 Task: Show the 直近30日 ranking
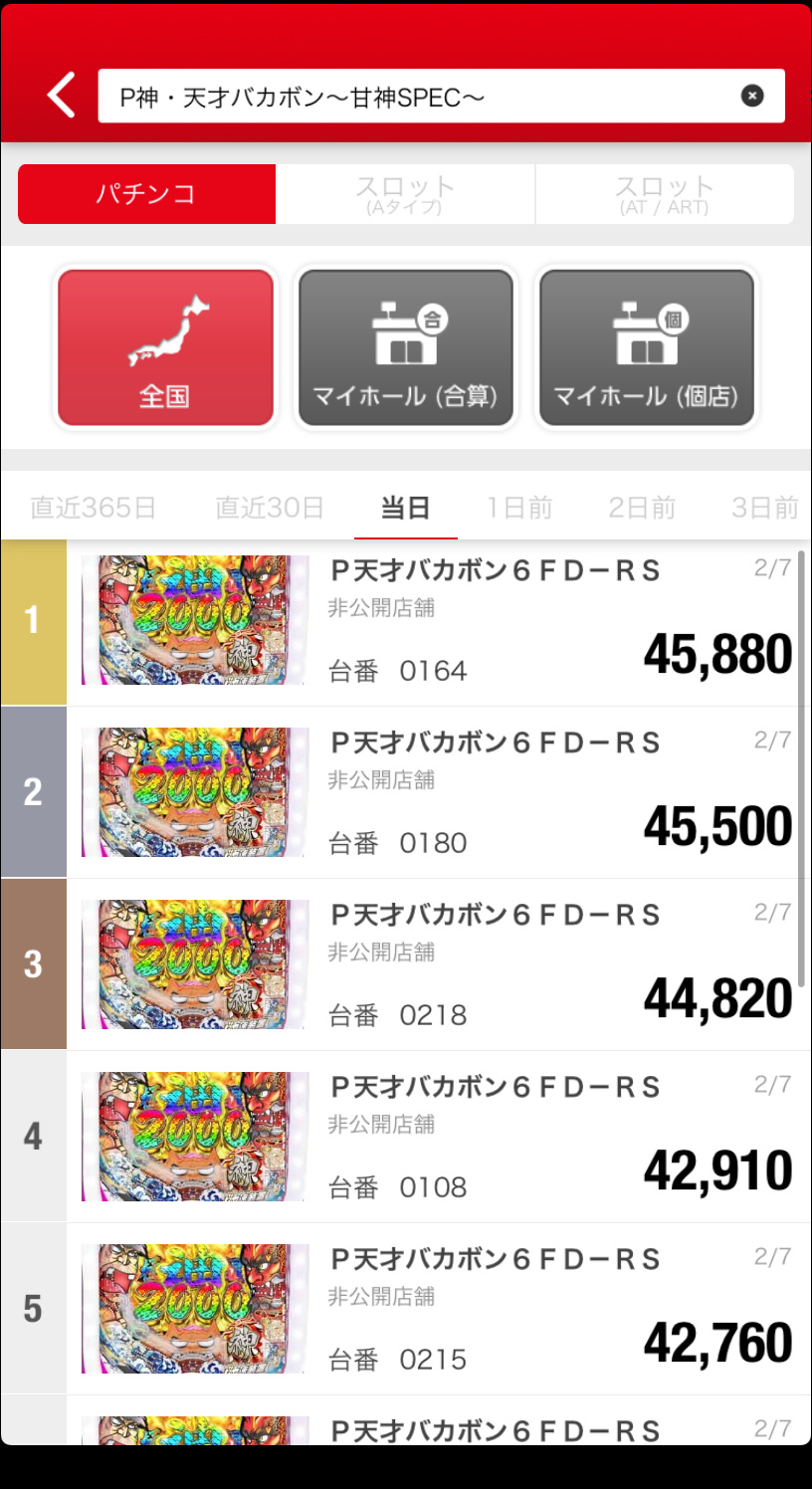[x=270, y=508]
